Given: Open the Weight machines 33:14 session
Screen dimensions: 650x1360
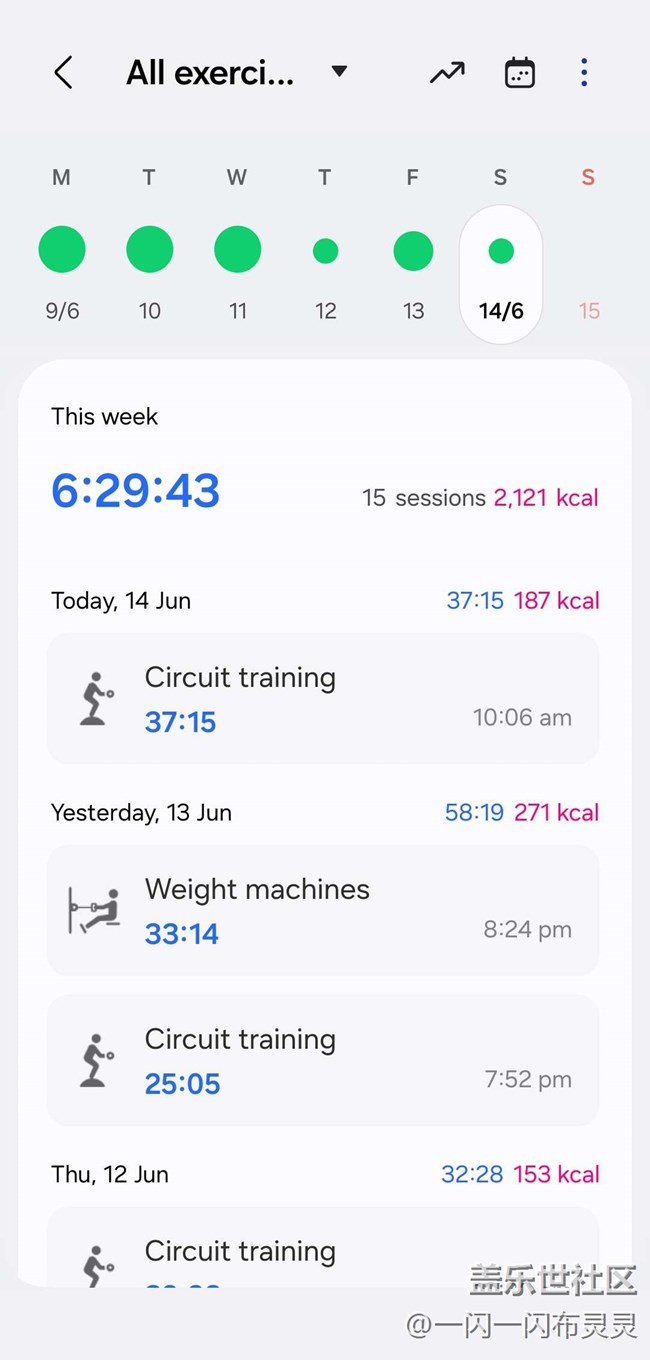Looking at the screenshot, I should (323, 910).
